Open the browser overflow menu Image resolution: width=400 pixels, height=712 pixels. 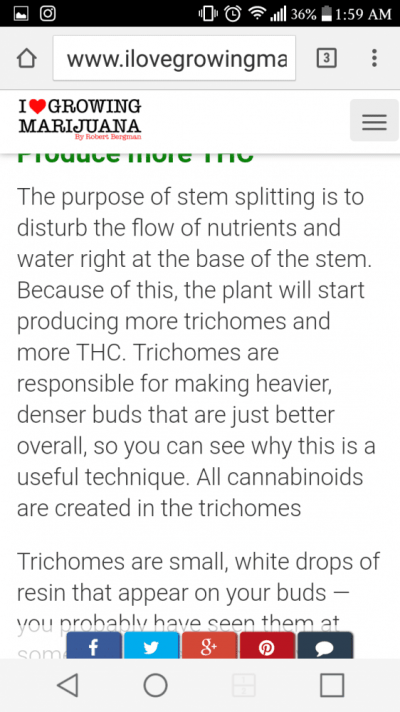374,58
